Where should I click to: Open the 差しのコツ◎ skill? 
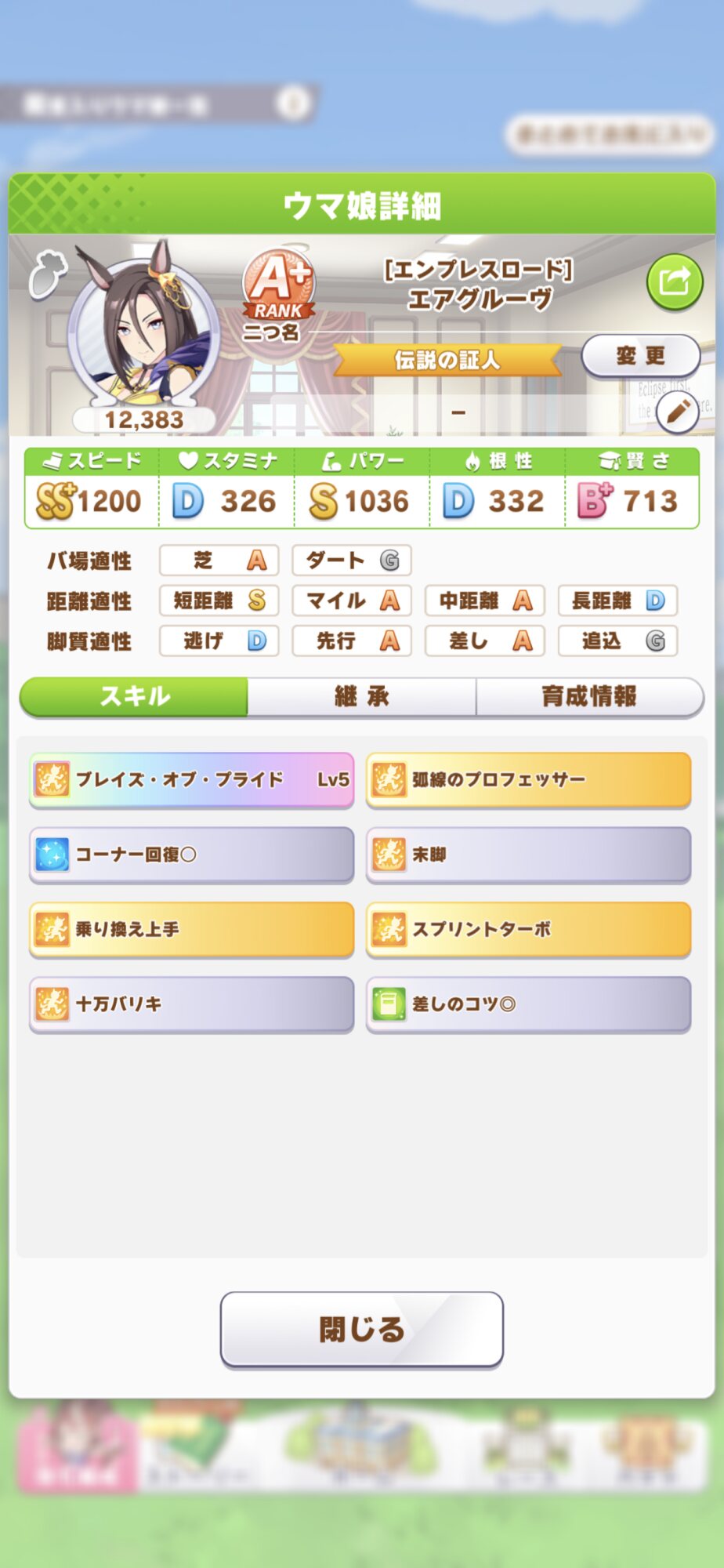[x=528, y=1004]
